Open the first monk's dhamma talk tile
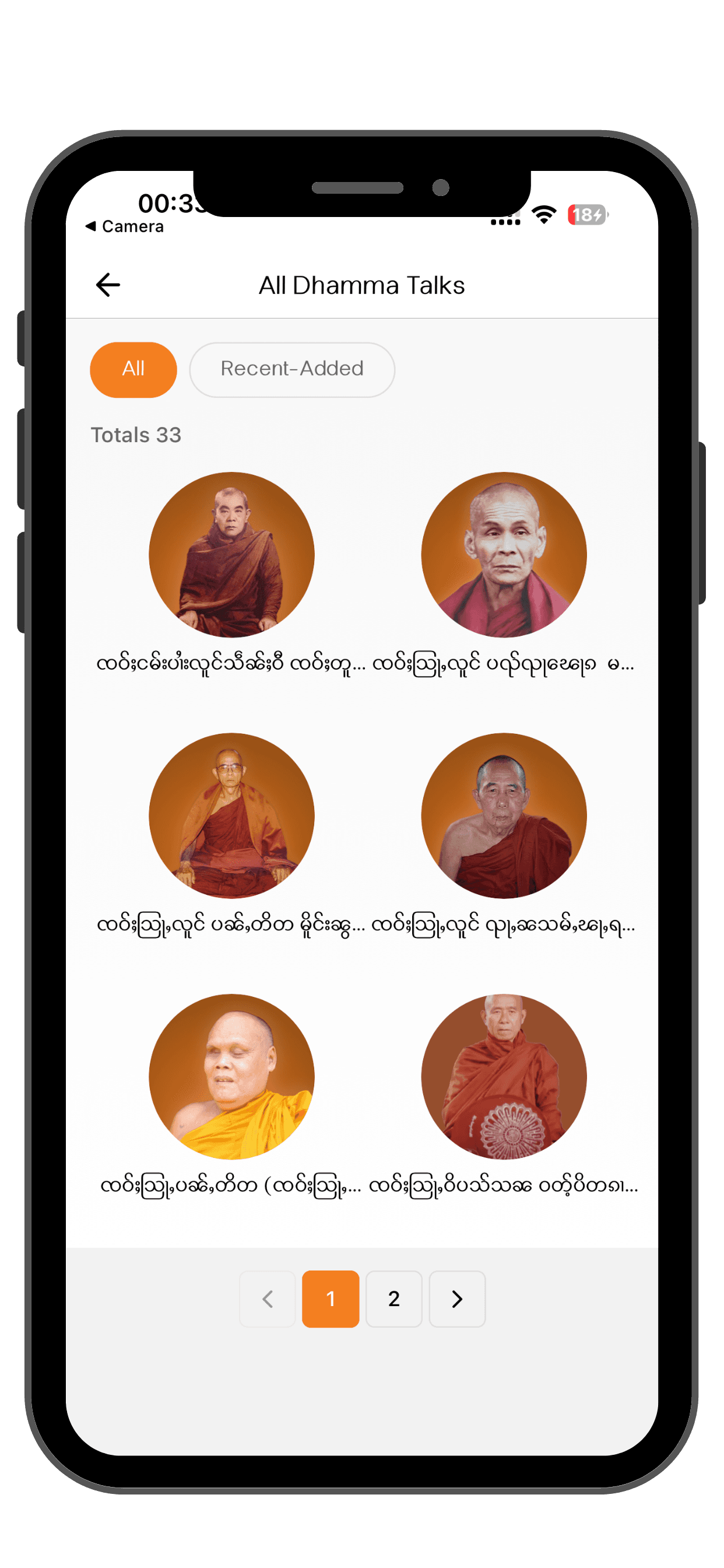This screenshot has height=1568, width=724. pos(231,555)
